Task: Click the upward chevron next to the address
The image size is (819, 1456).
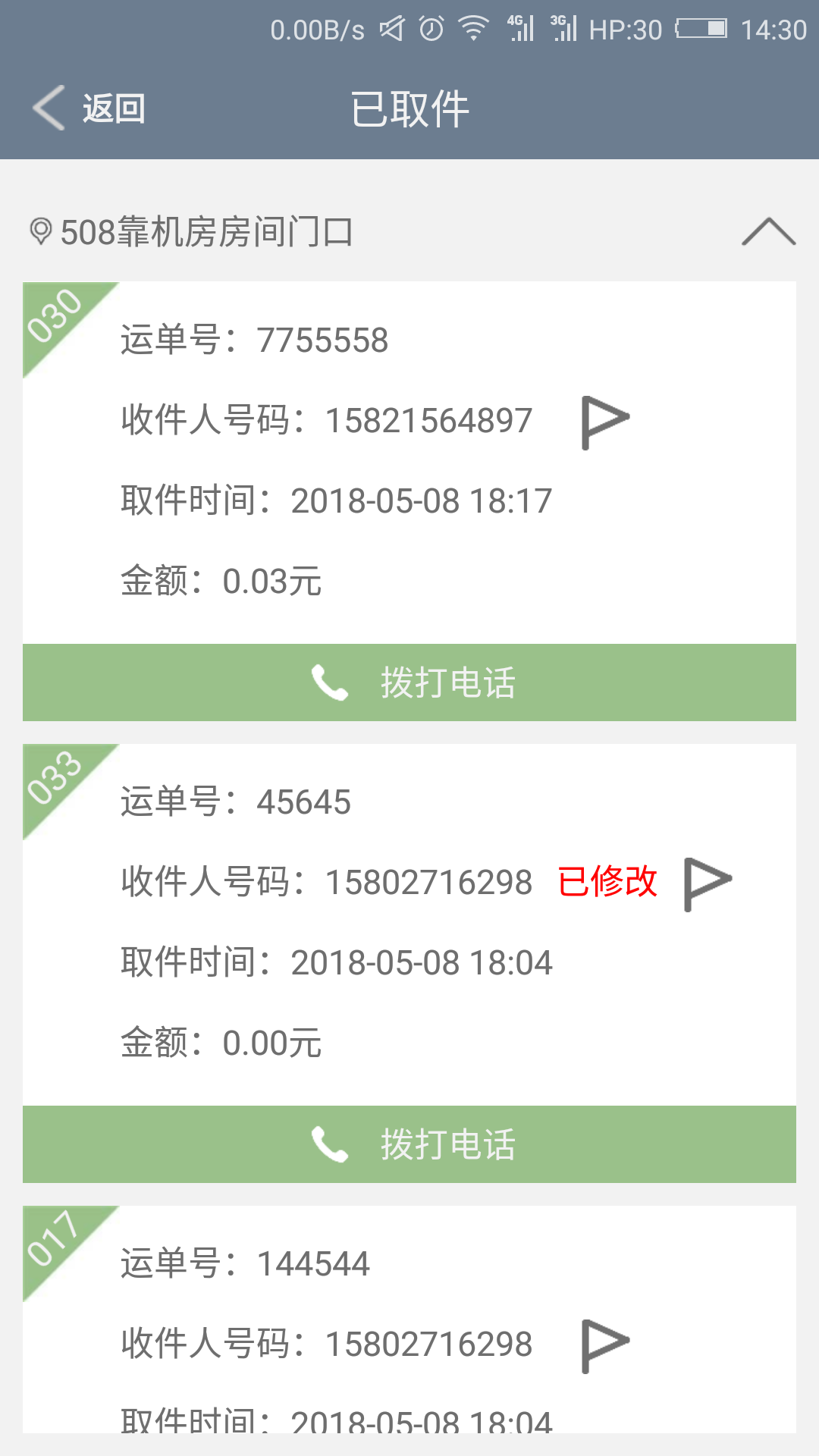Action: [768, 232]
